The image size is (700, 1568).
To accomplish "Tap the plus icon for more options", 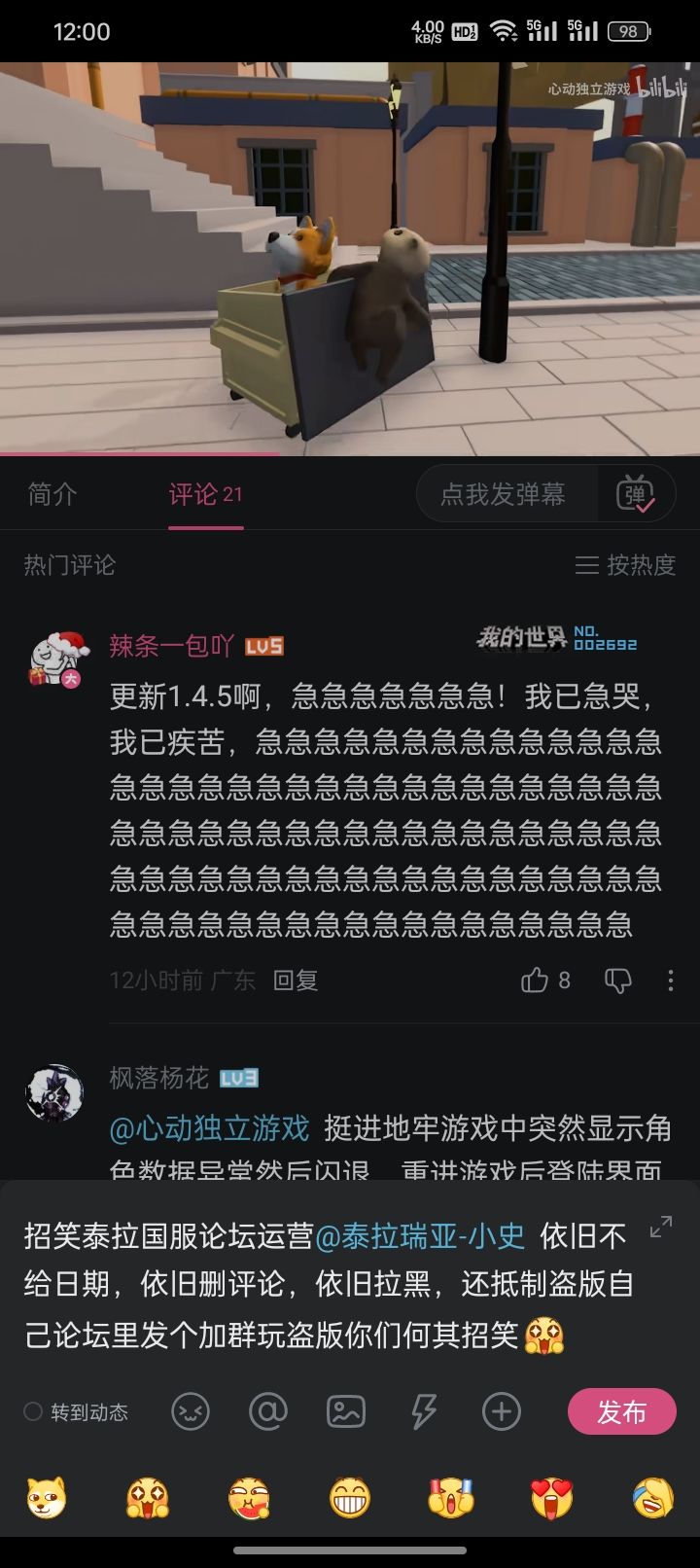I will (502, 1411).
